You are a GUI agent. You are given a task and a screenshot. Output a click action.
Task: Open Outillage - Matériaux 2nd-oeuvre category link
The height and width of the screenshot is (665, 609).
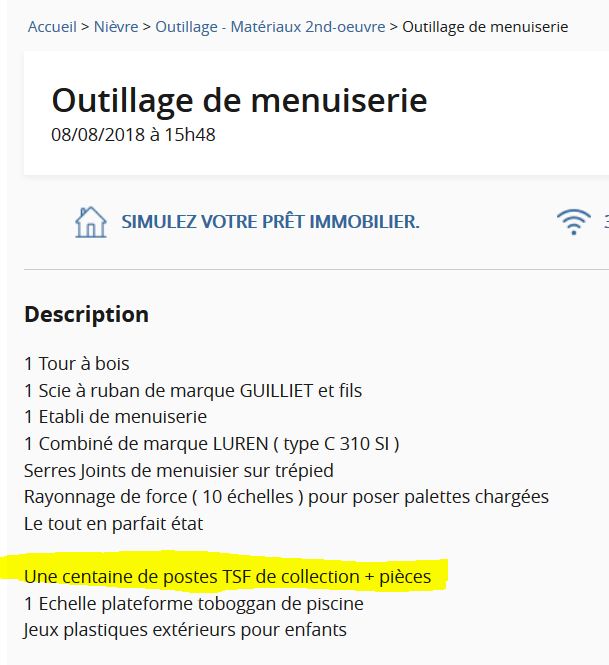270,27
